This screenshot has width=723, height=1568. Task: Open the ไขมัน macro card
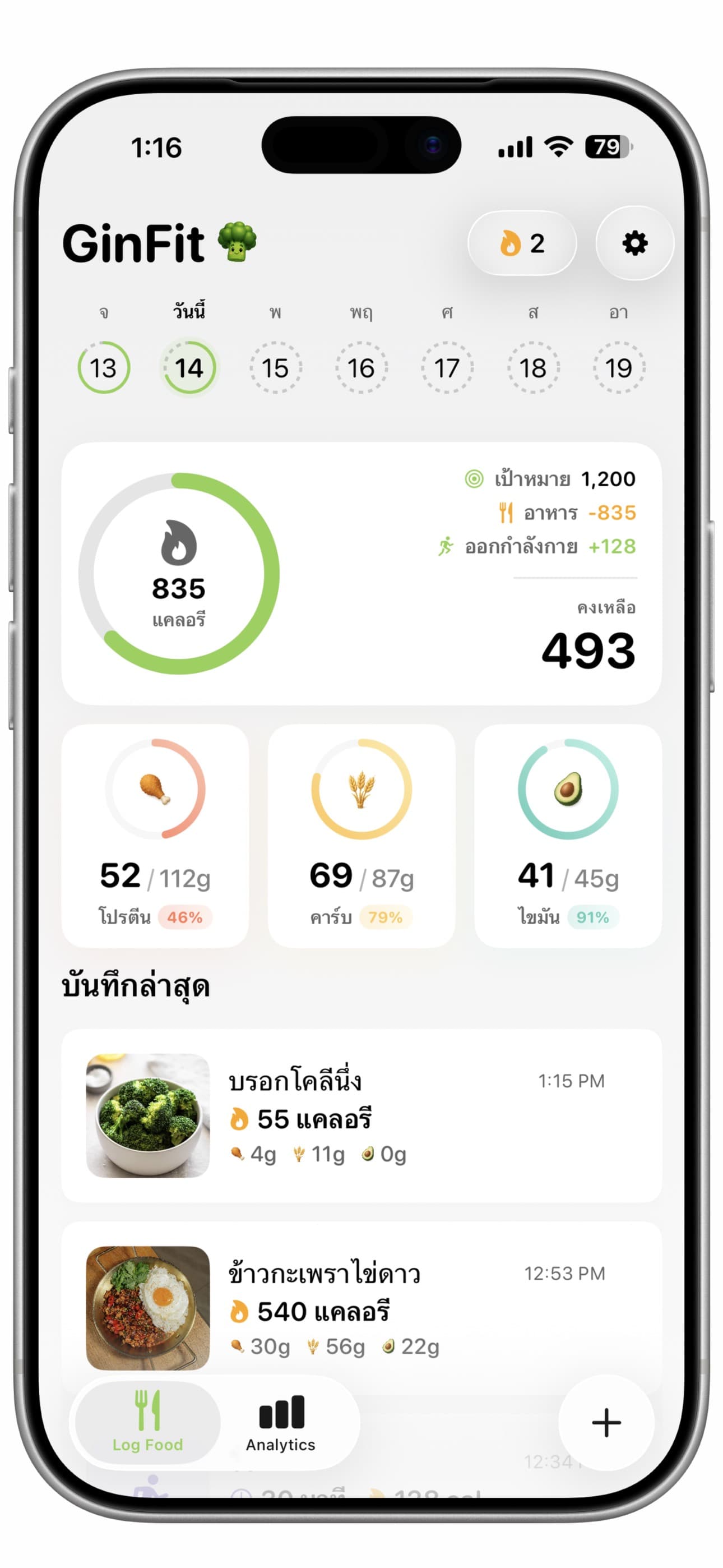[568, 835]
